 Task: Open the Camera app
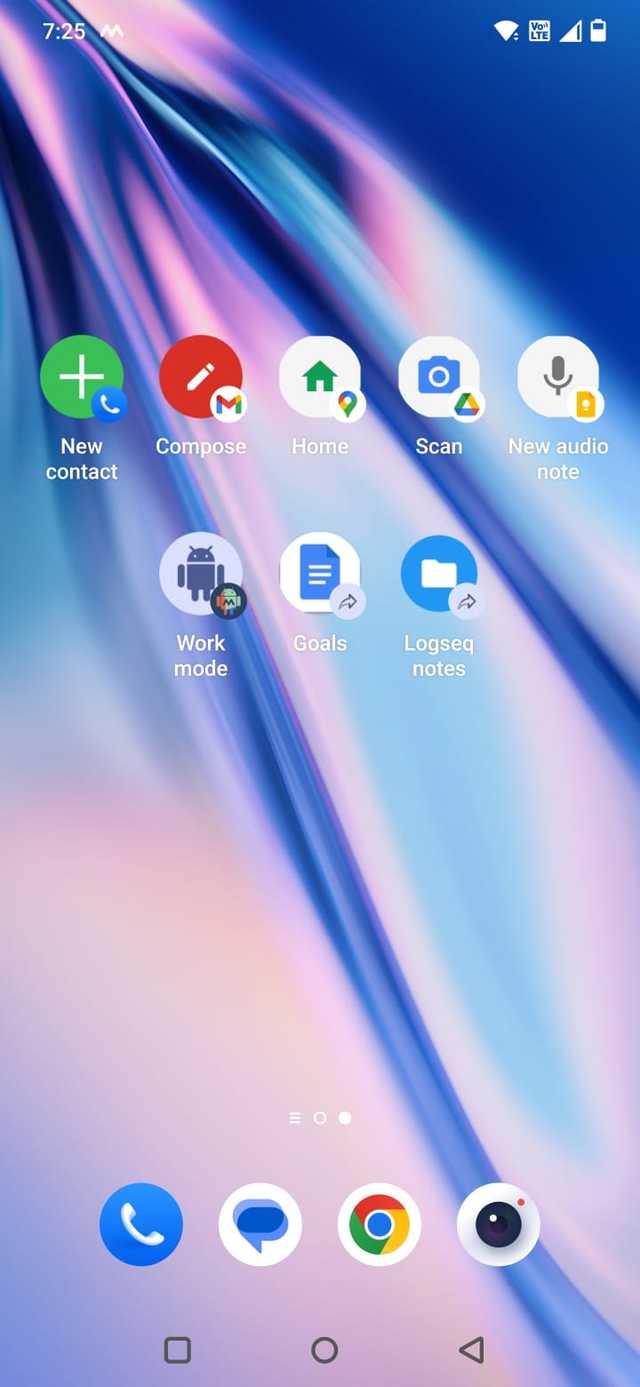coord(498,1224)
